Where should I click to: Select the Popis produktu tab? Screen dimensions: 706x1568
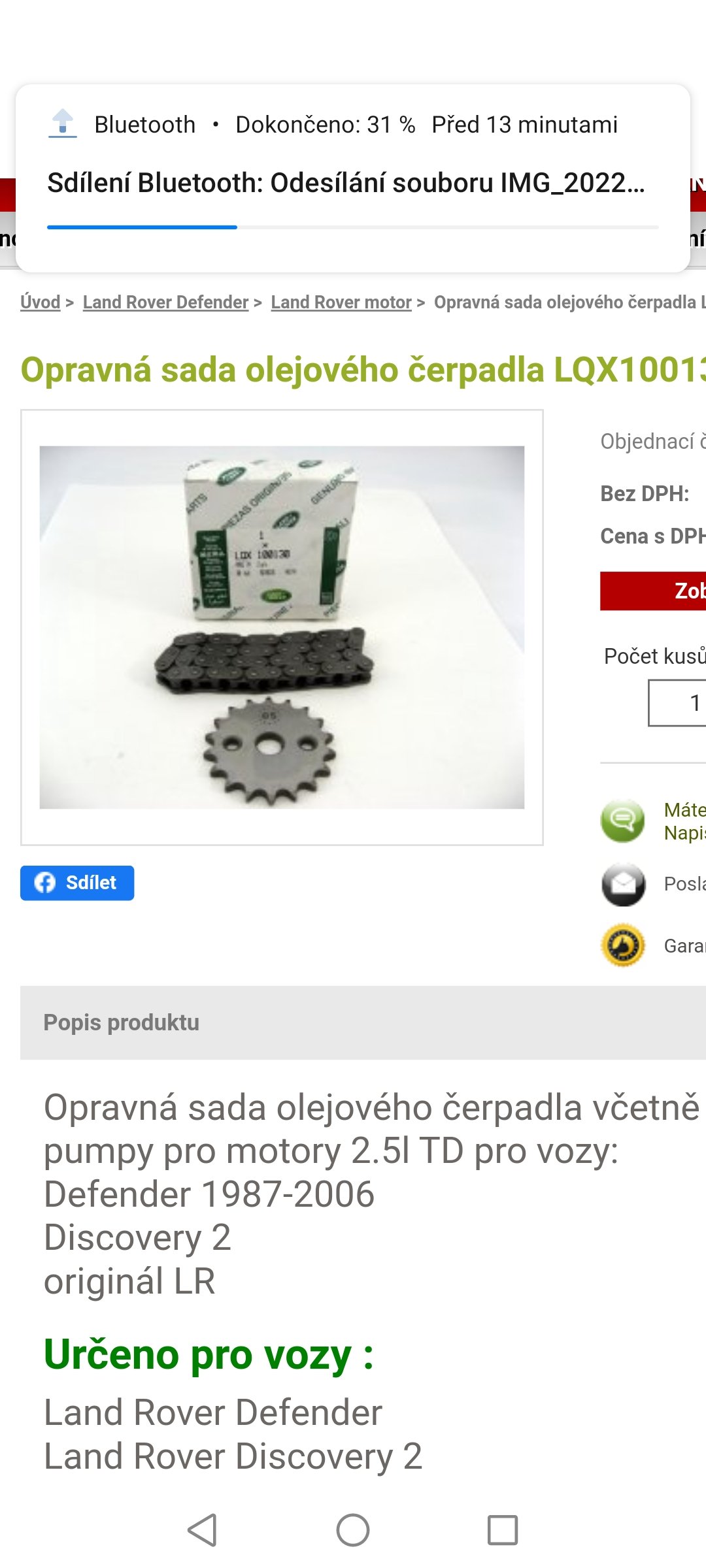click(x=122, y=1022)
